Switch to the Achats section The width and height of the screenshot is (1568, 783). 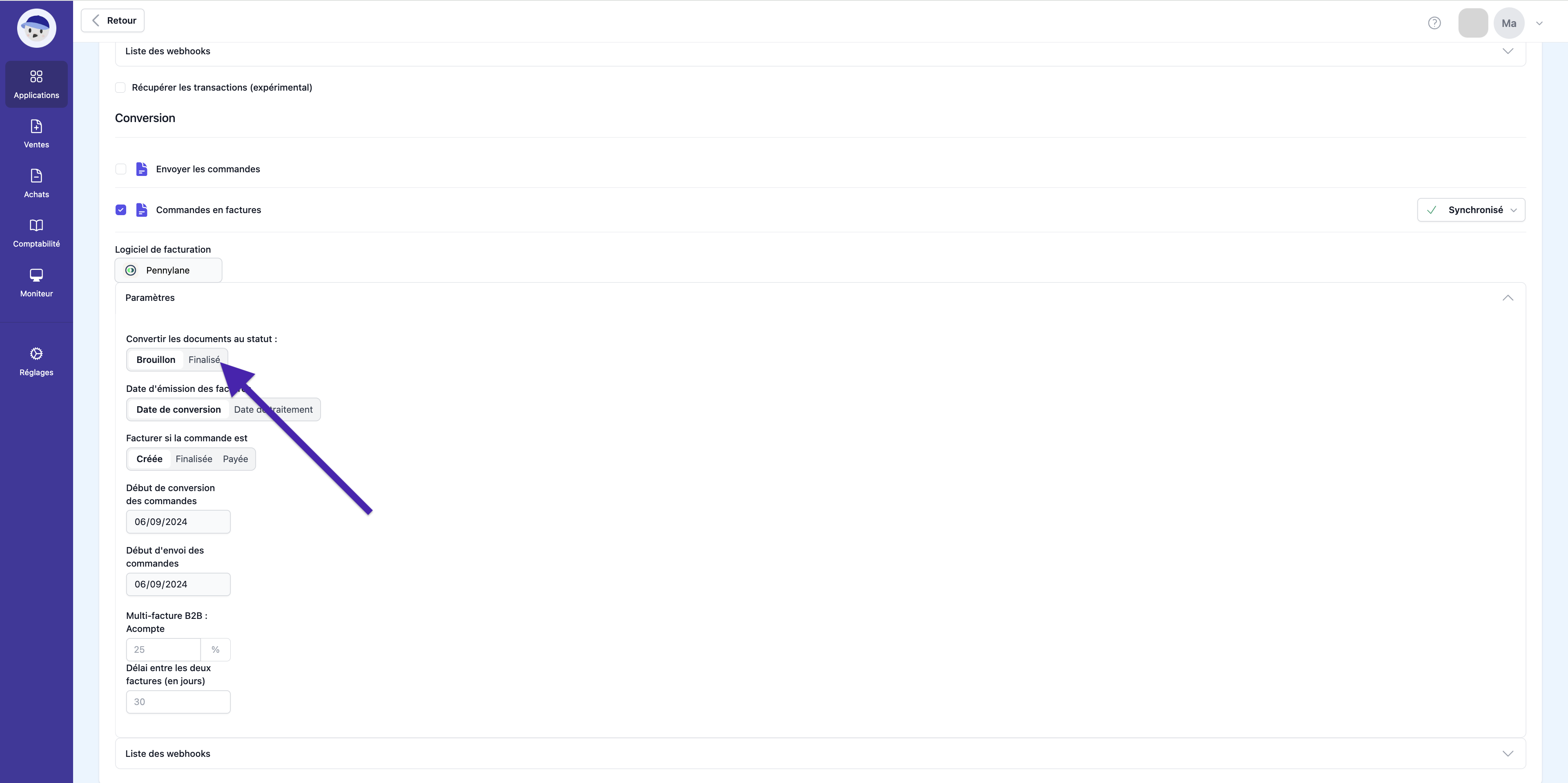[36, 183]
